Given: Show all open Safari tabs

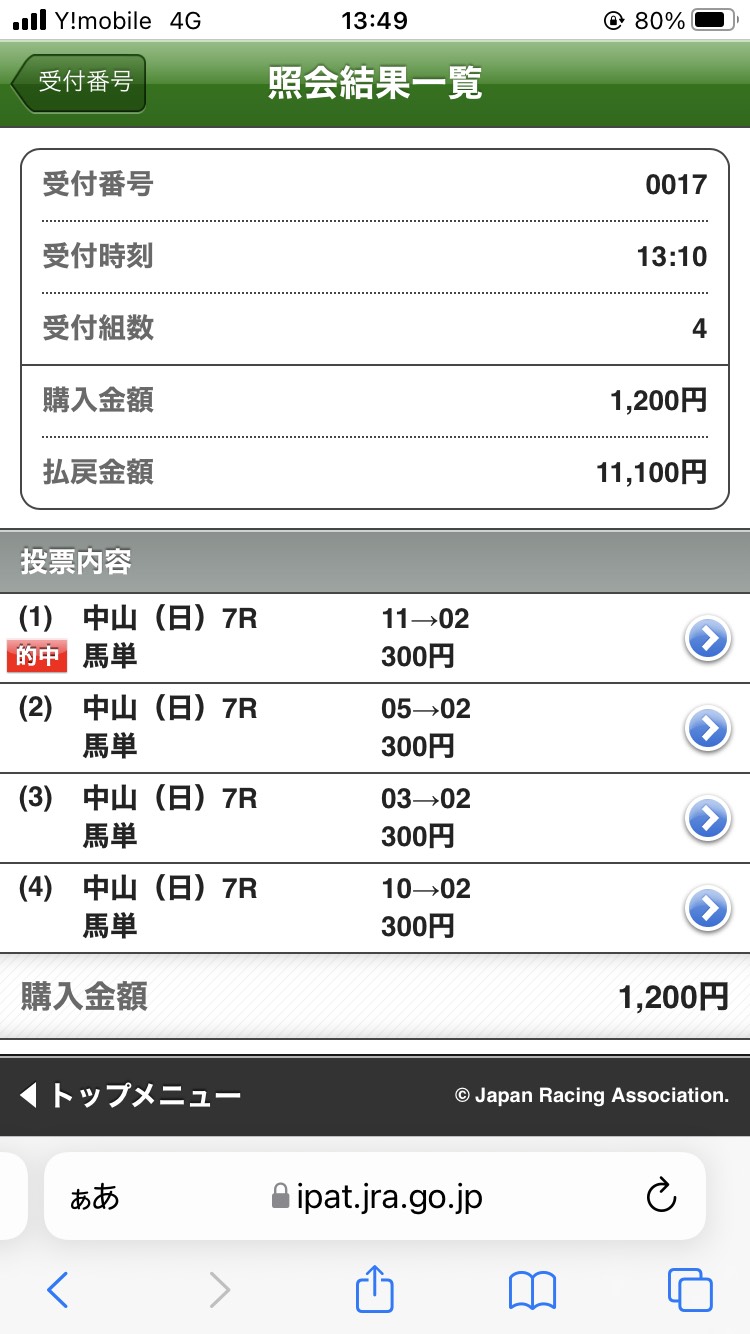Looking at the screenshot, I should click(690, 1291).
